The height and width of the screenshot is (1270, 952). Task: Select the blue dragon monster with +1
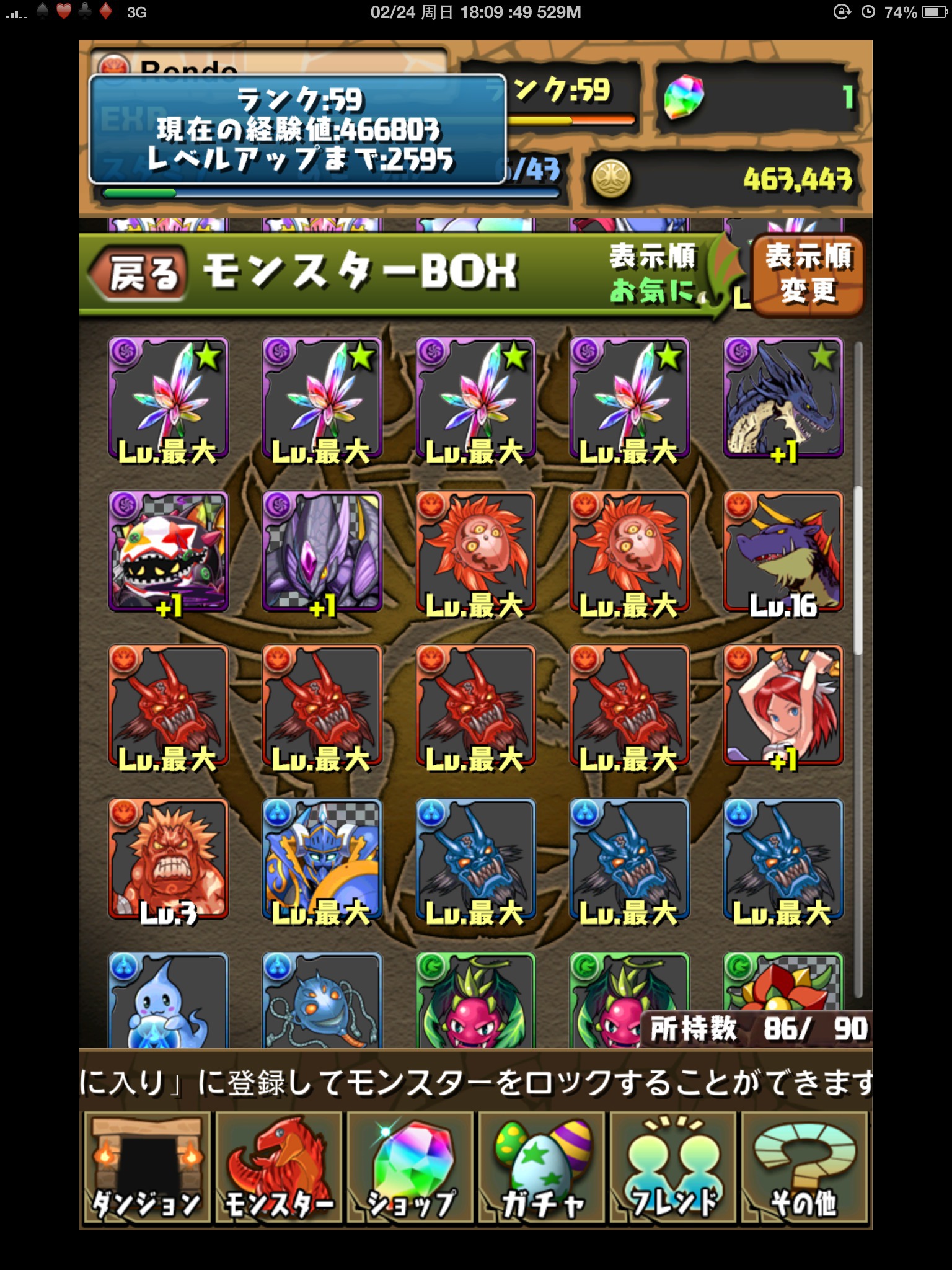tap(783, 399)
